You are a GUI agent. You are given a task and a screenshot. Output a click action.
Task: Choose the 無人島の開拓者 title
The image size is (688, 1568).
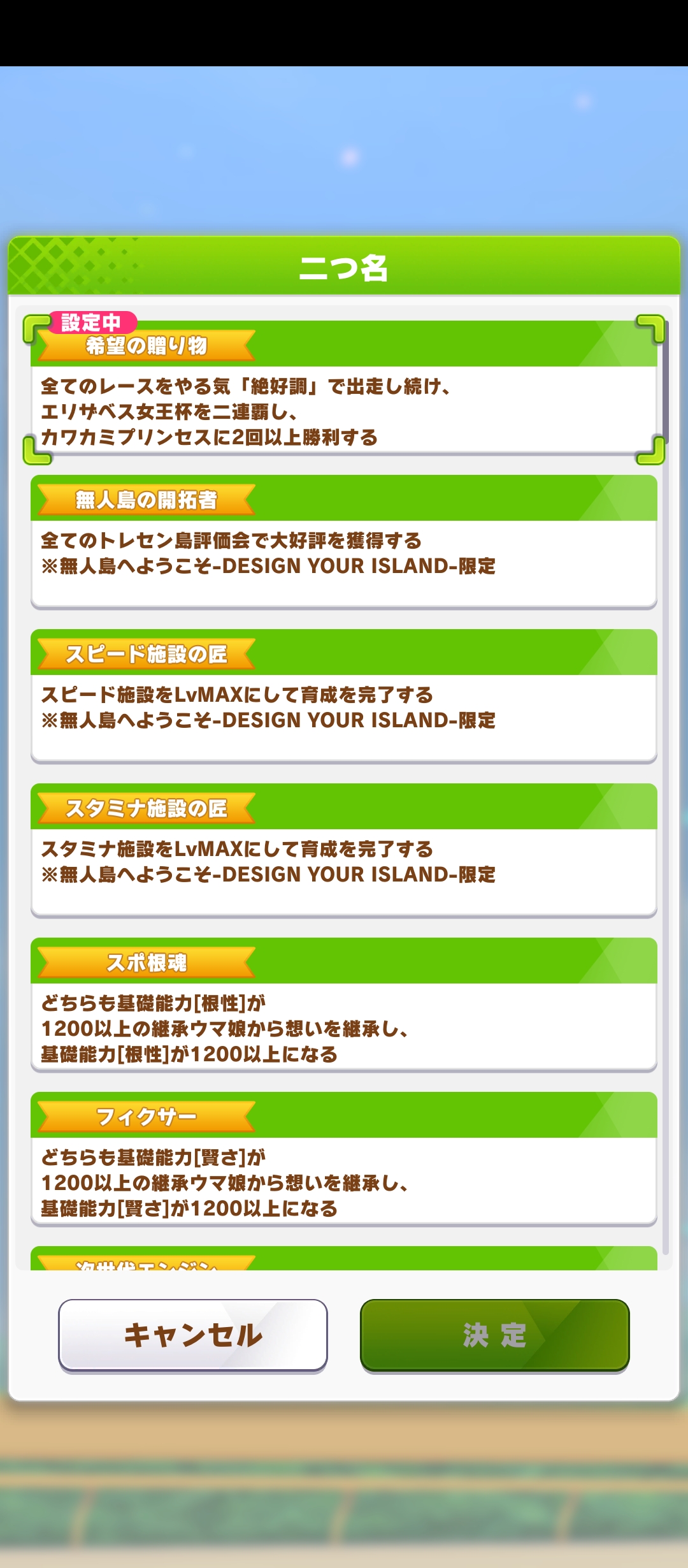[344, 542]
